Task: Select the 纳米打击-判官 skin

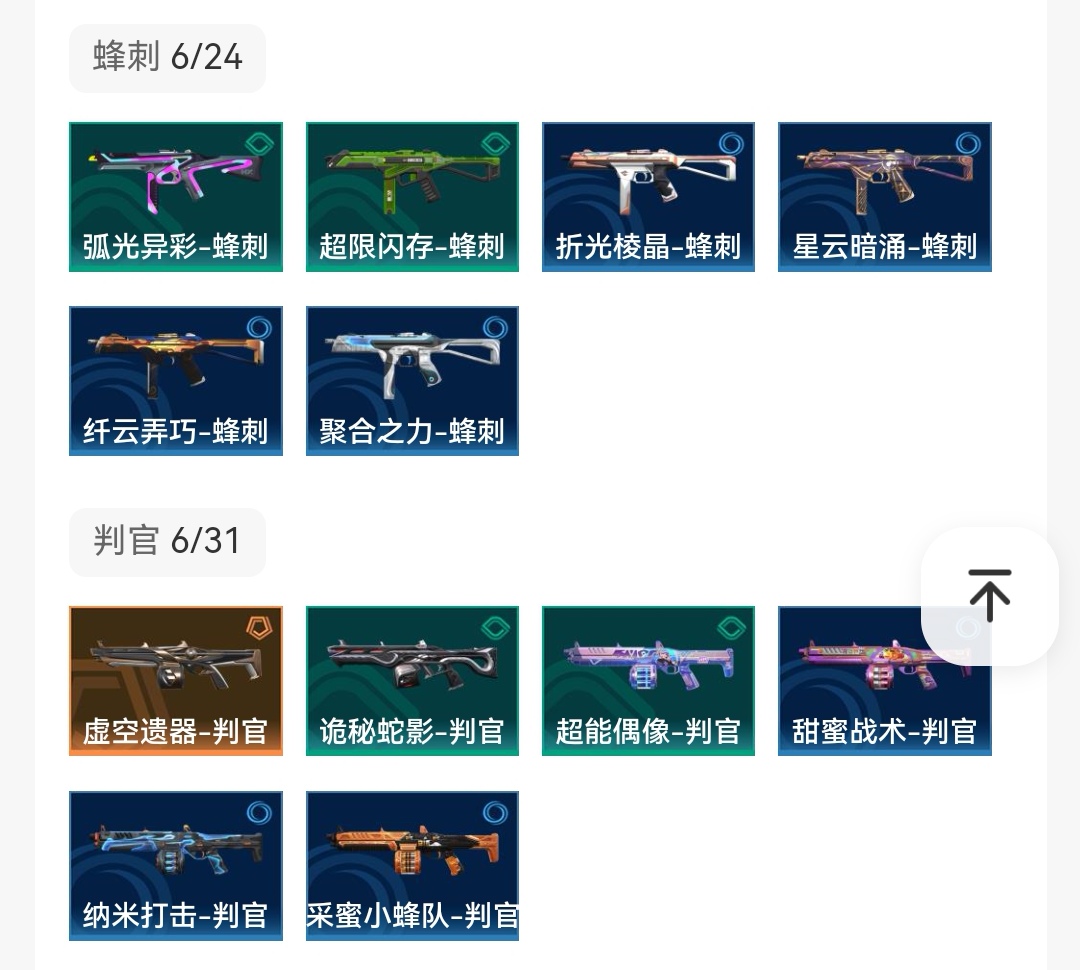Action: pos(176,866)
